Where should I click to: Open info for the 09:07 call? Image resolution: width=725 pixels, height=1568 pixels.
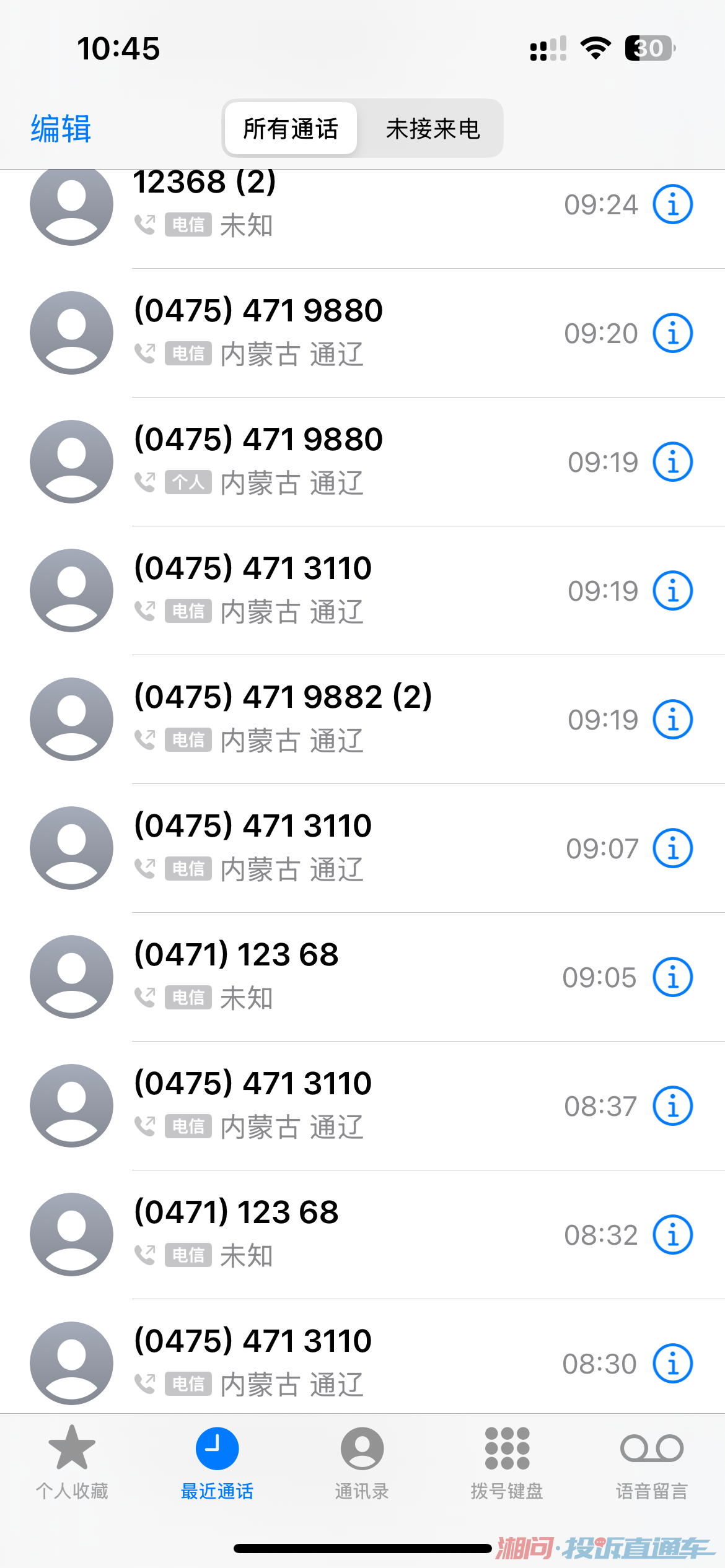pos(672,848)
